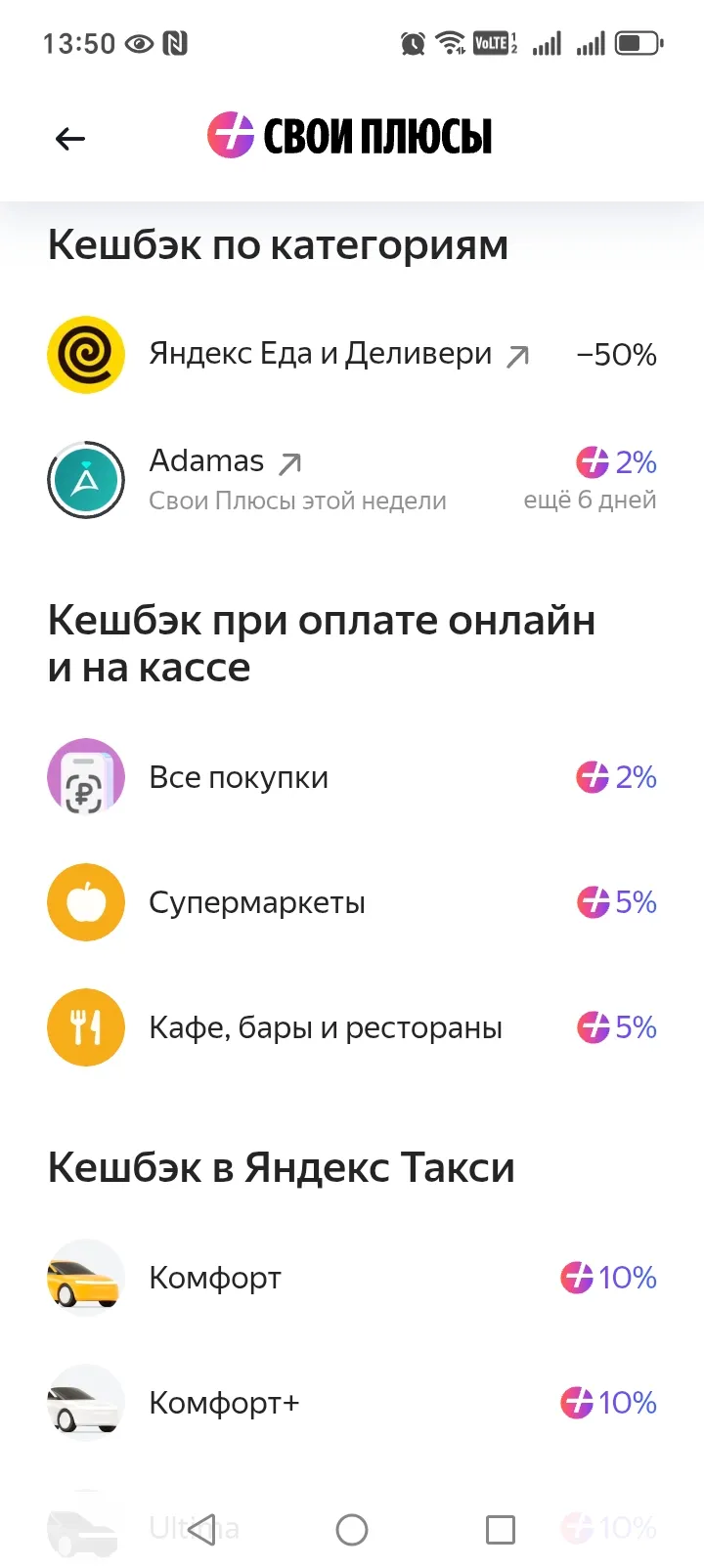Viewport: 704px width, 1568px height.
Task: Tap the Кафе, бары и рестораны row
Action: tap(352, 1027)
